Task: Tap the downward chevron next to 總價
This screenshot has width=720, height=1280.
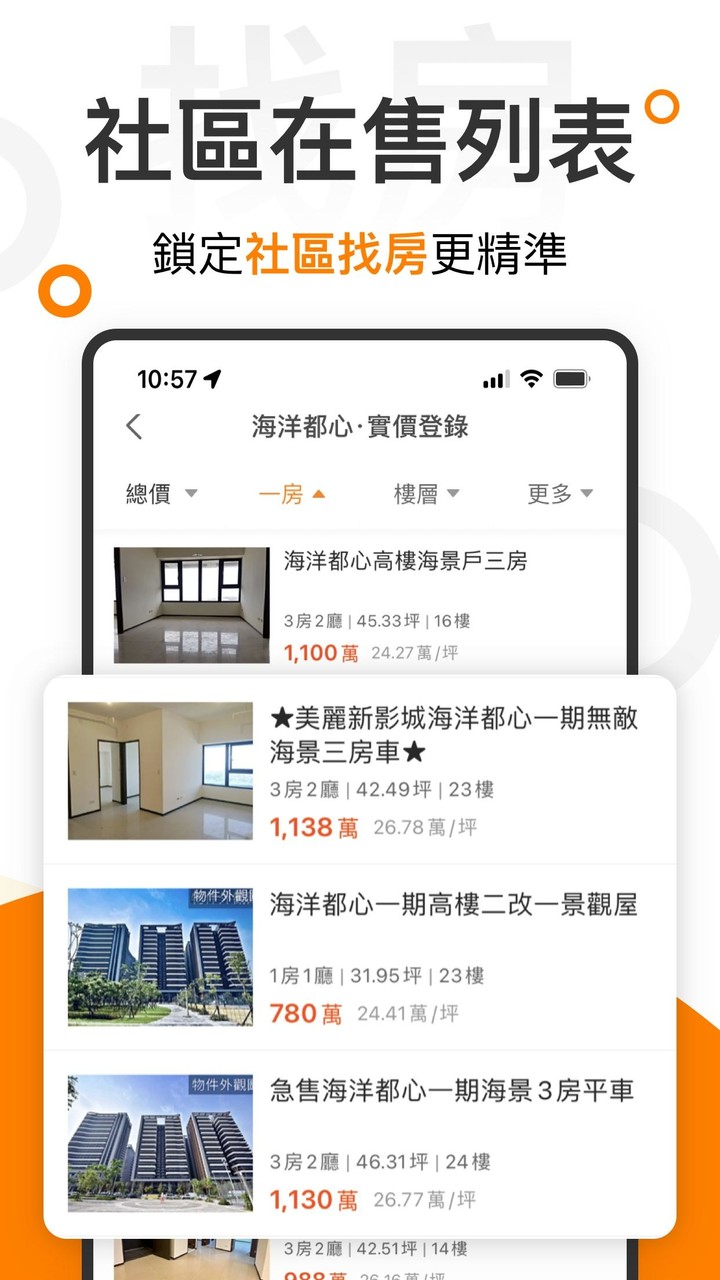Action: 193,493
